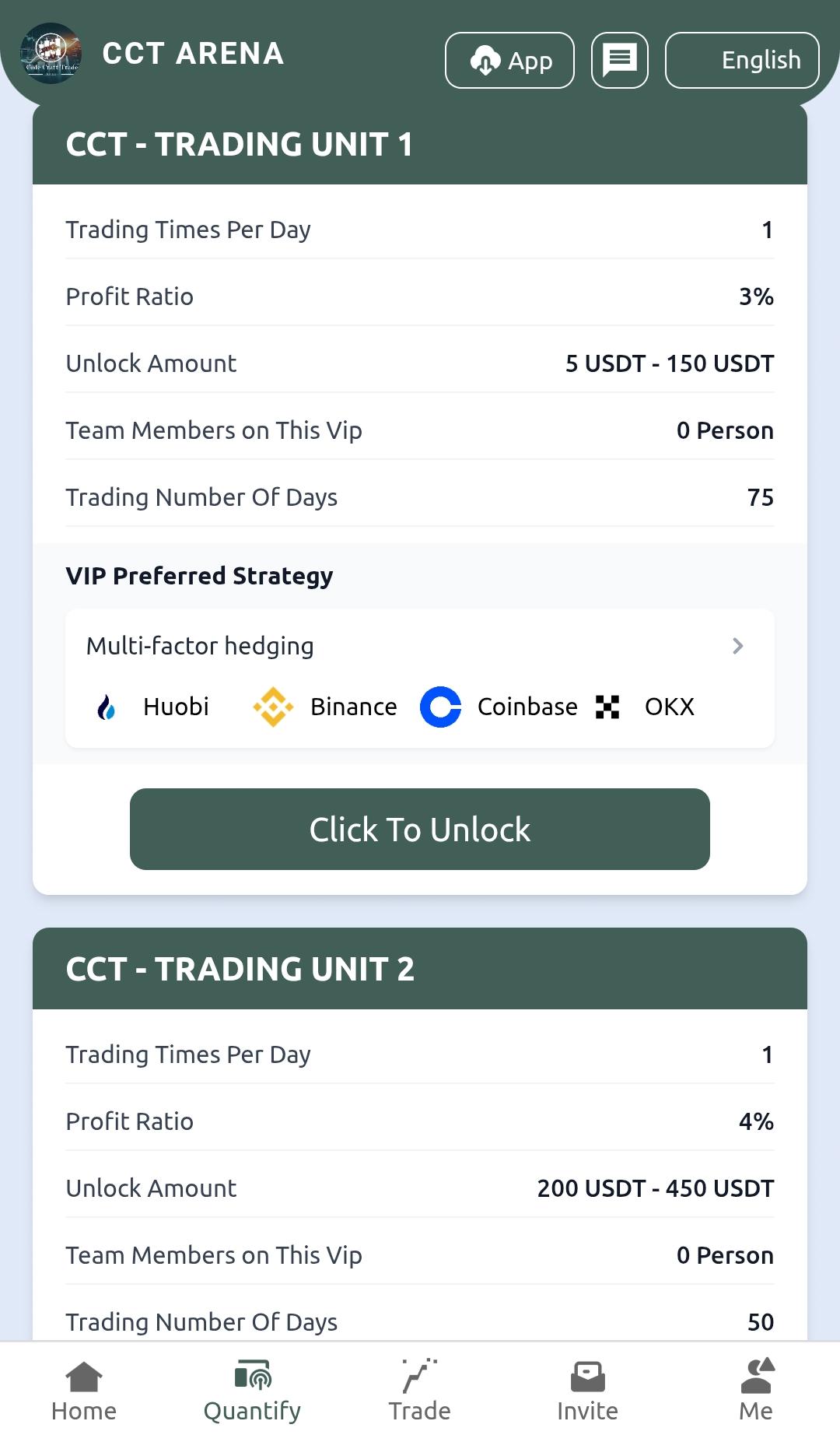Click the Huobi exchange icon
The image size is (840, 1442).
click(107, 707)
